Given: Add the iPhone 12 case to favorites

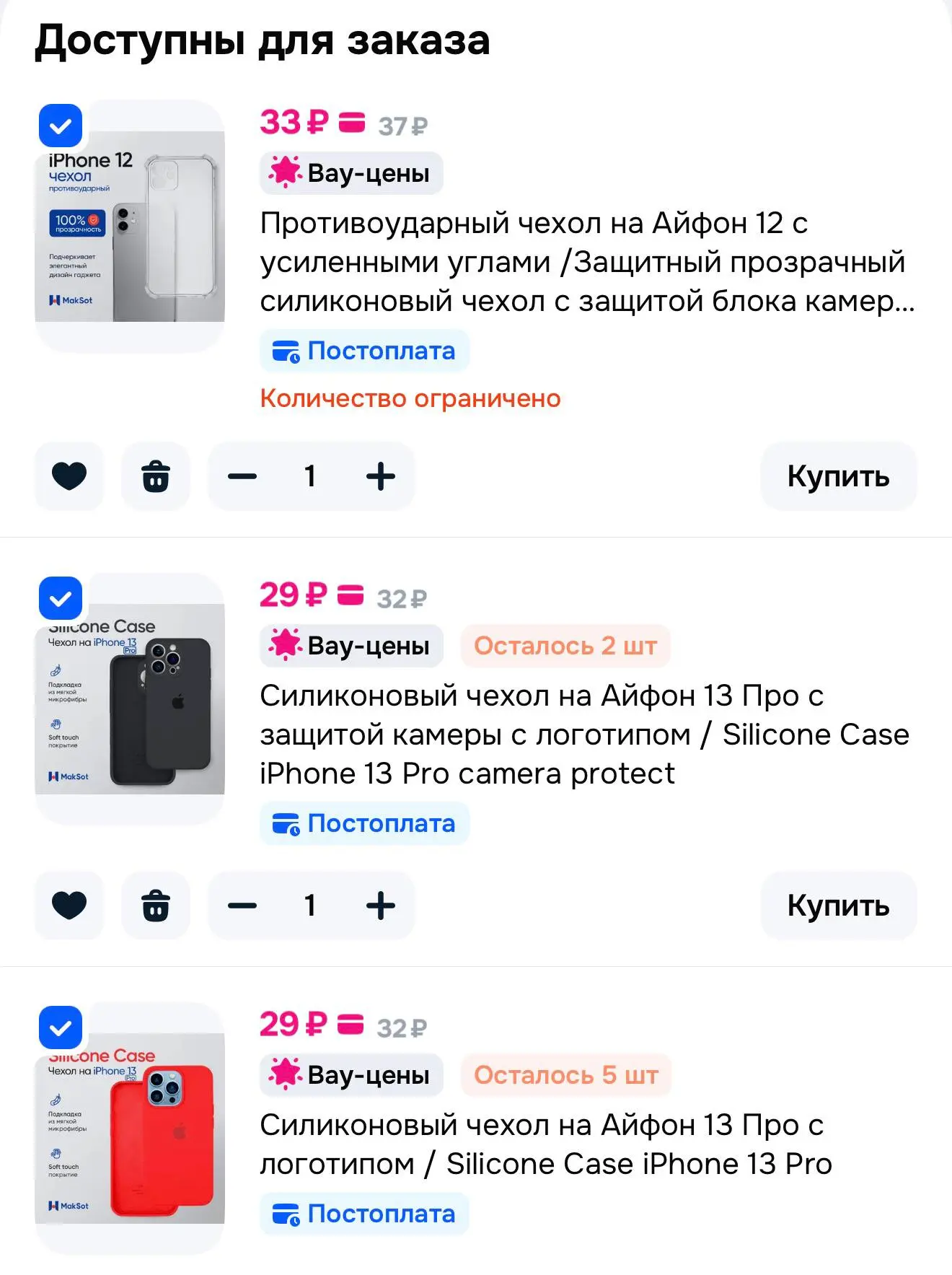Looking at the screenshot, I should click(x=69, y=476).
